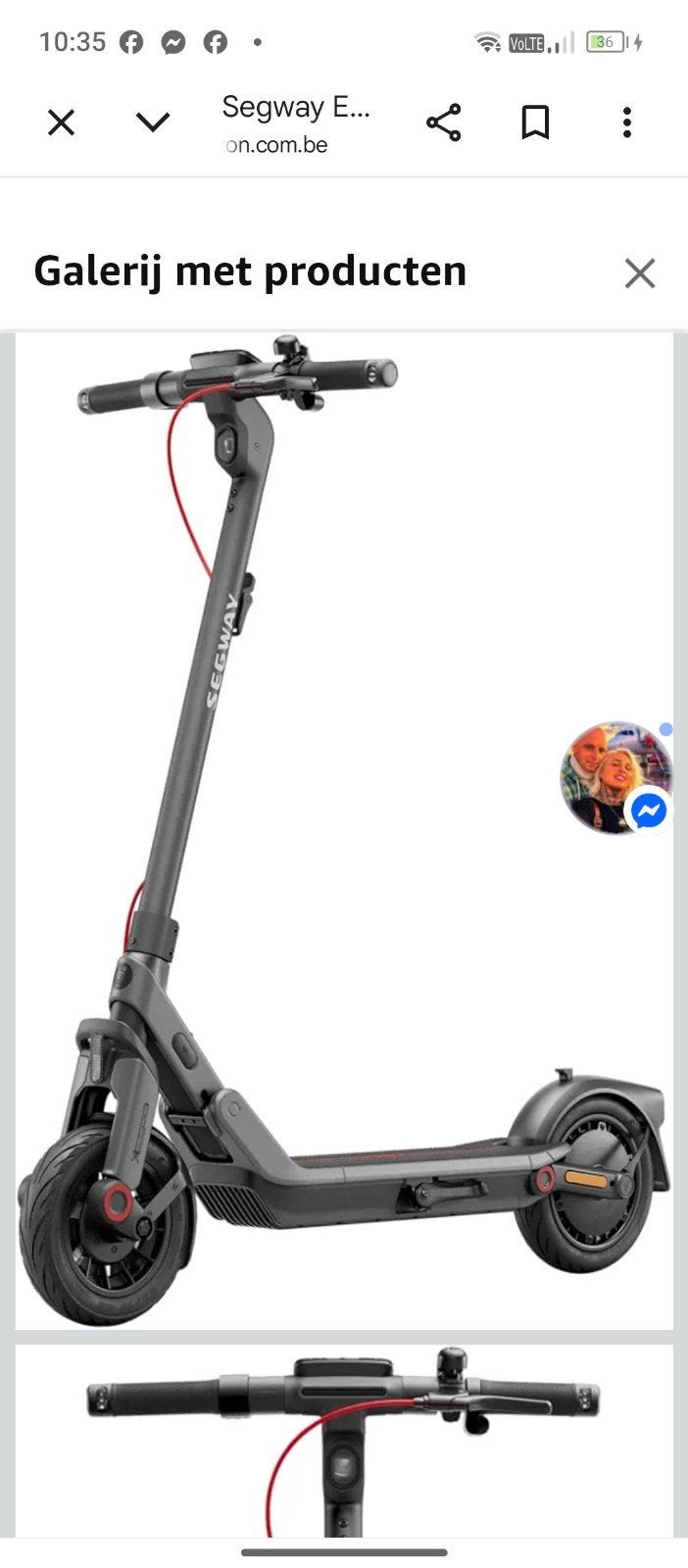Screen dimensions: 688x1568
Task: Share this Segway page
Action: point(444,123)
